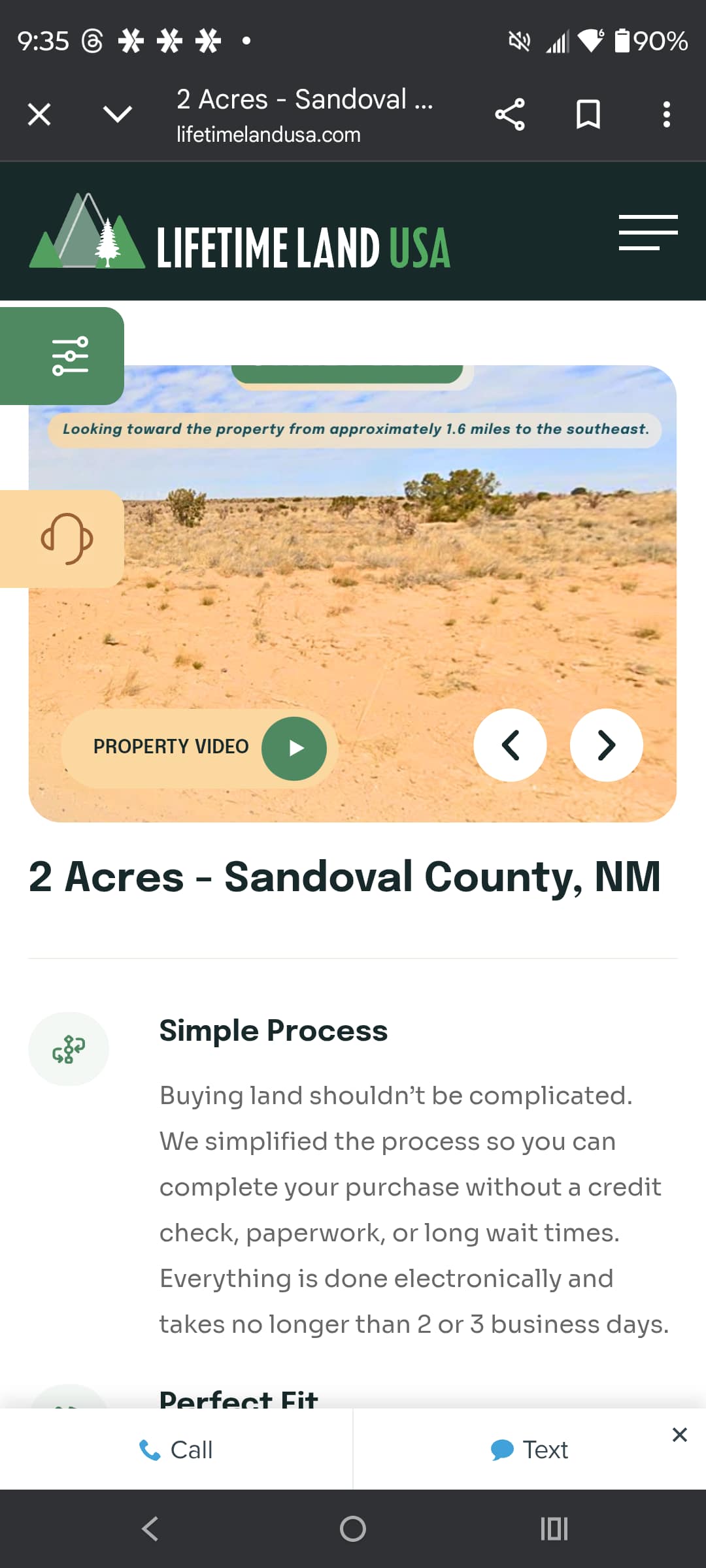Bookmark this page in the browser
This screenshot has height=1568, width=706.
pos(588,115)
